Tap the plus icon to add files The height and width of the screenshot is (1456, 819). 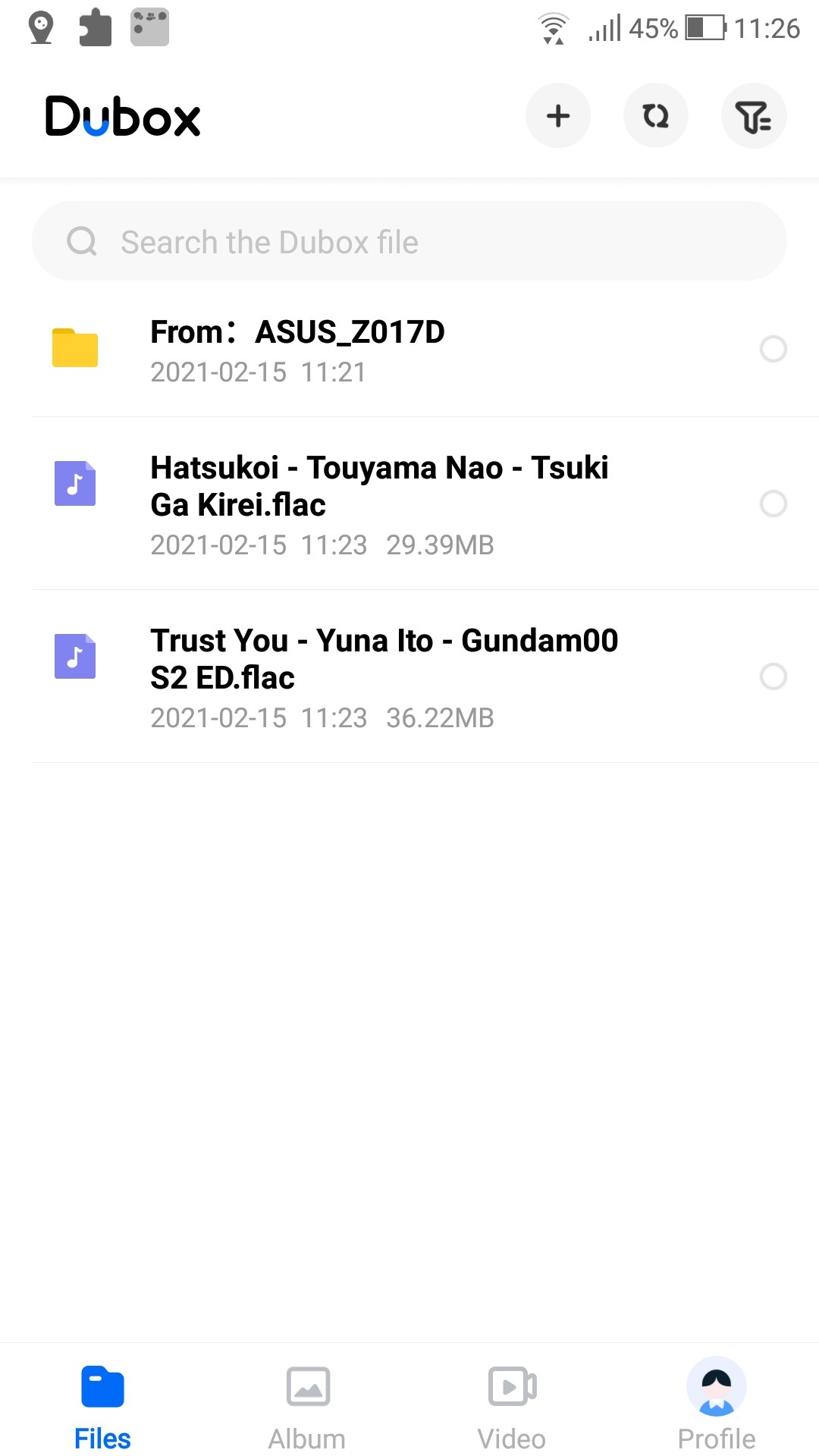pos(558,116)
